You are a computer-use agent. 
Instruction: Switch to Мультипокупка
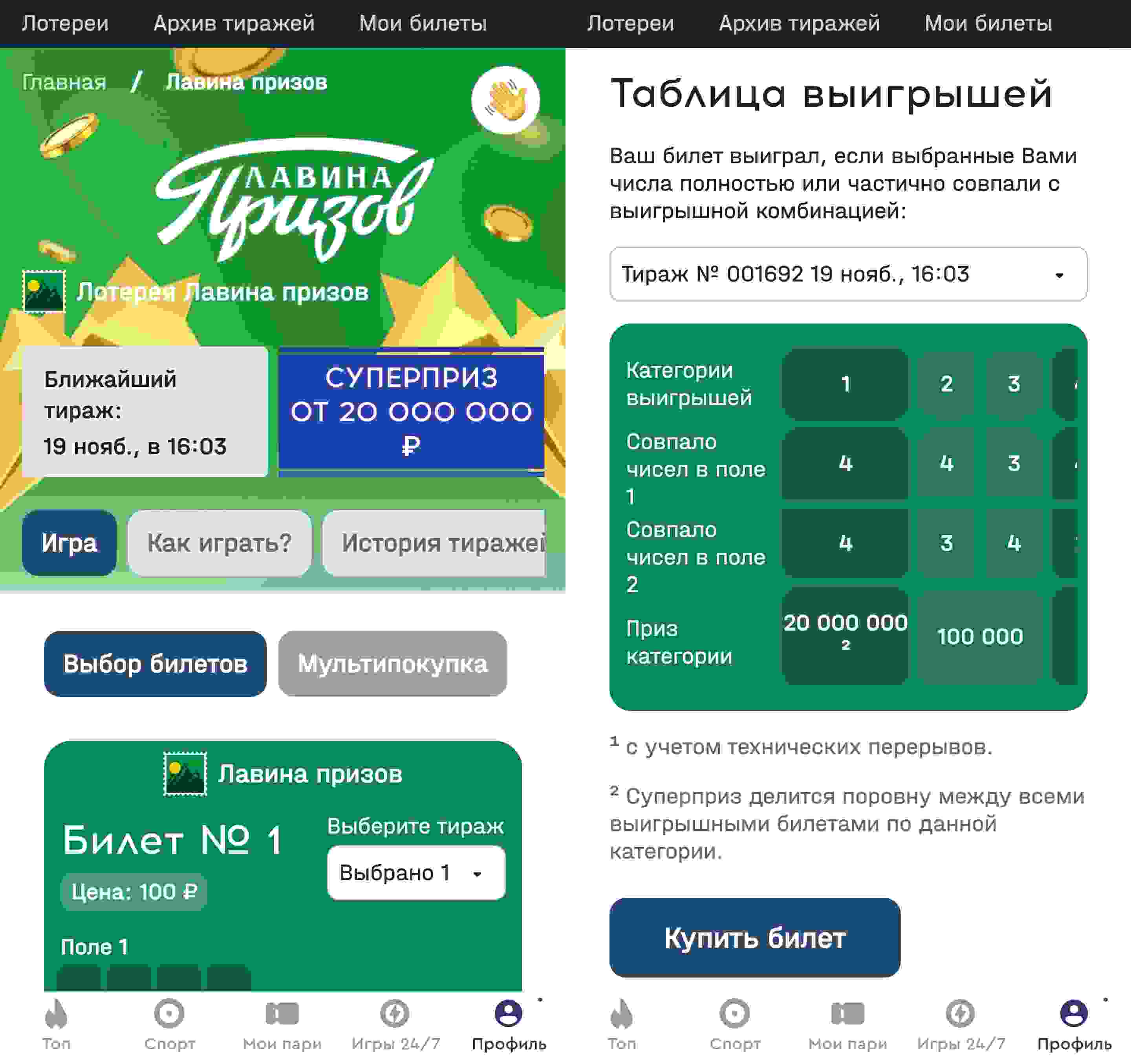pos(392,664)
